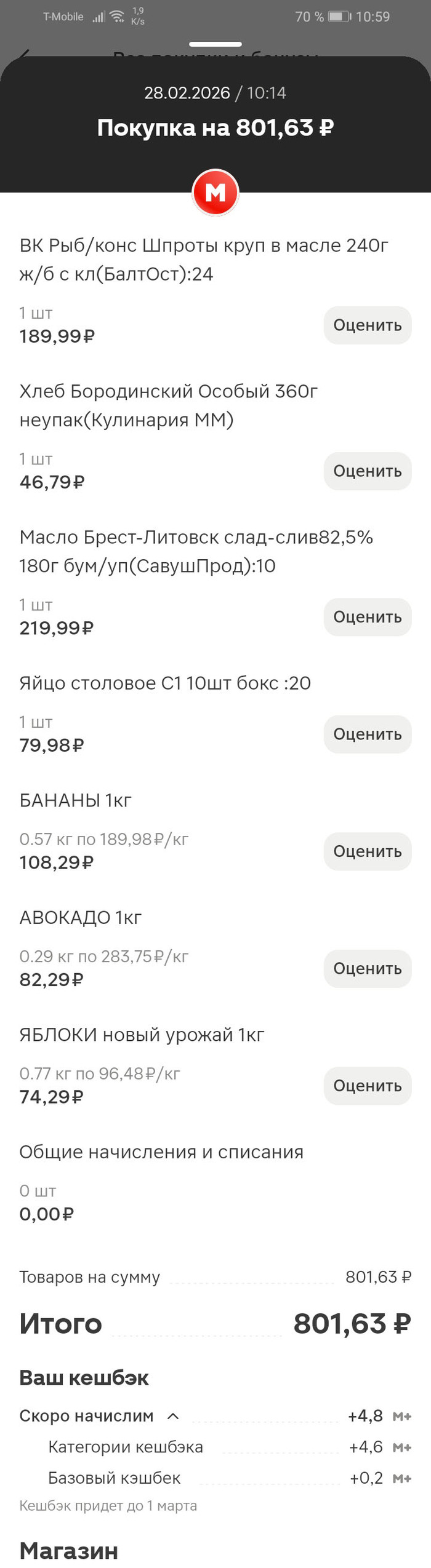
Task: Tap Оценить for Хлеб Бородинский
Action: pos(367,471)
